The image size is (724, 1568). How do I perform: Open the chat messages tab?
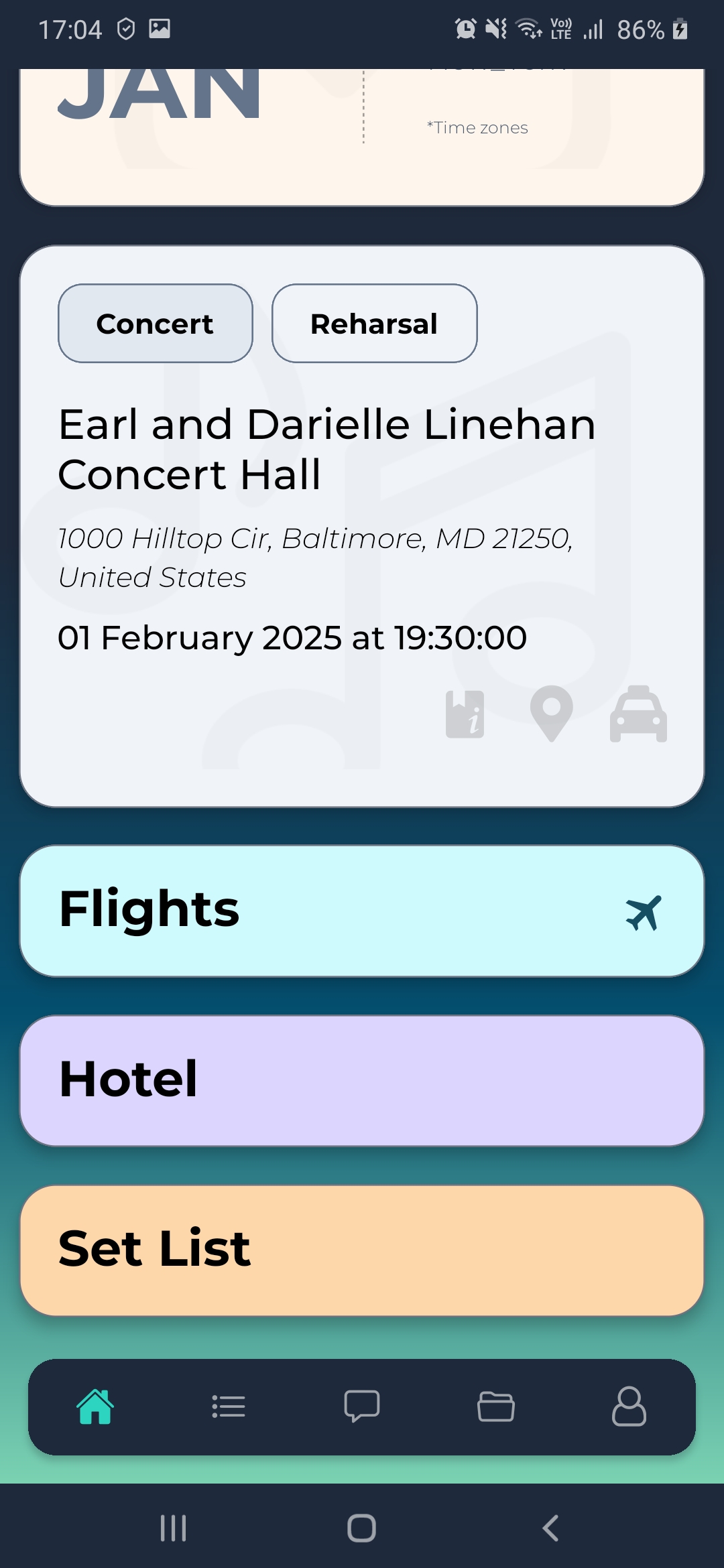pos(362,1407)
